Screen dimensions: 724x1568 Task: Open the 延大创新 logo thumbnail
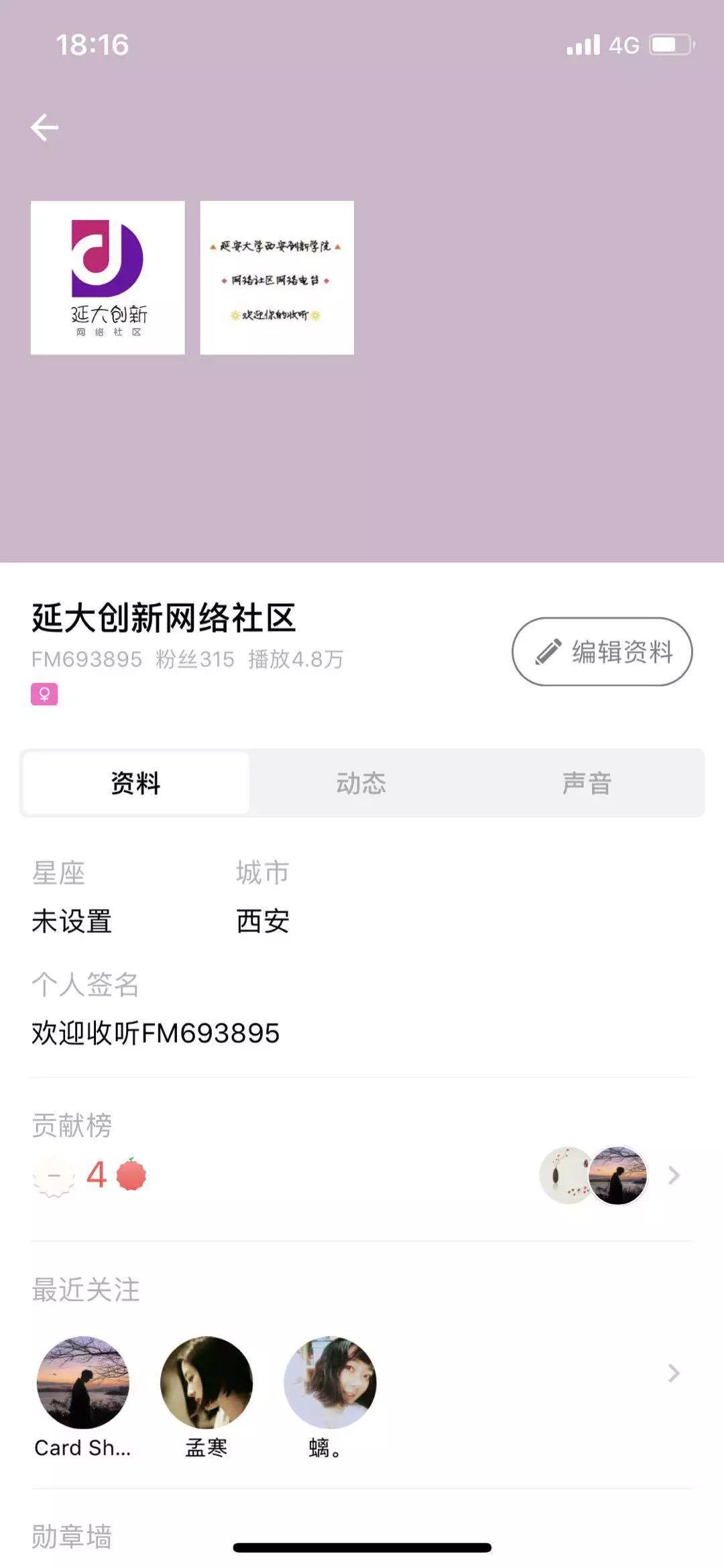107,278
